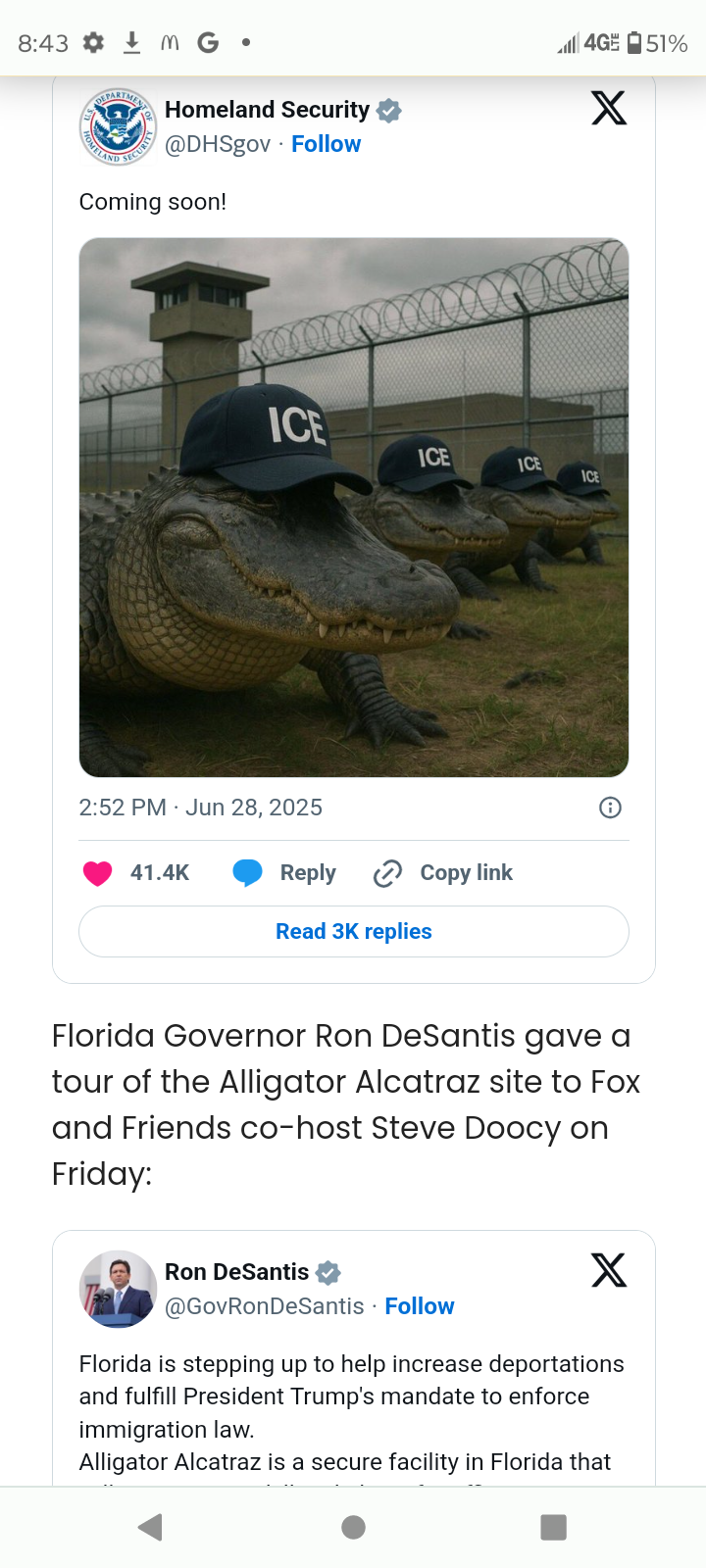This screenshot has height=1568, width=706.
Task: Reply to the Homeland Security tweet
Action: (284, 872)
